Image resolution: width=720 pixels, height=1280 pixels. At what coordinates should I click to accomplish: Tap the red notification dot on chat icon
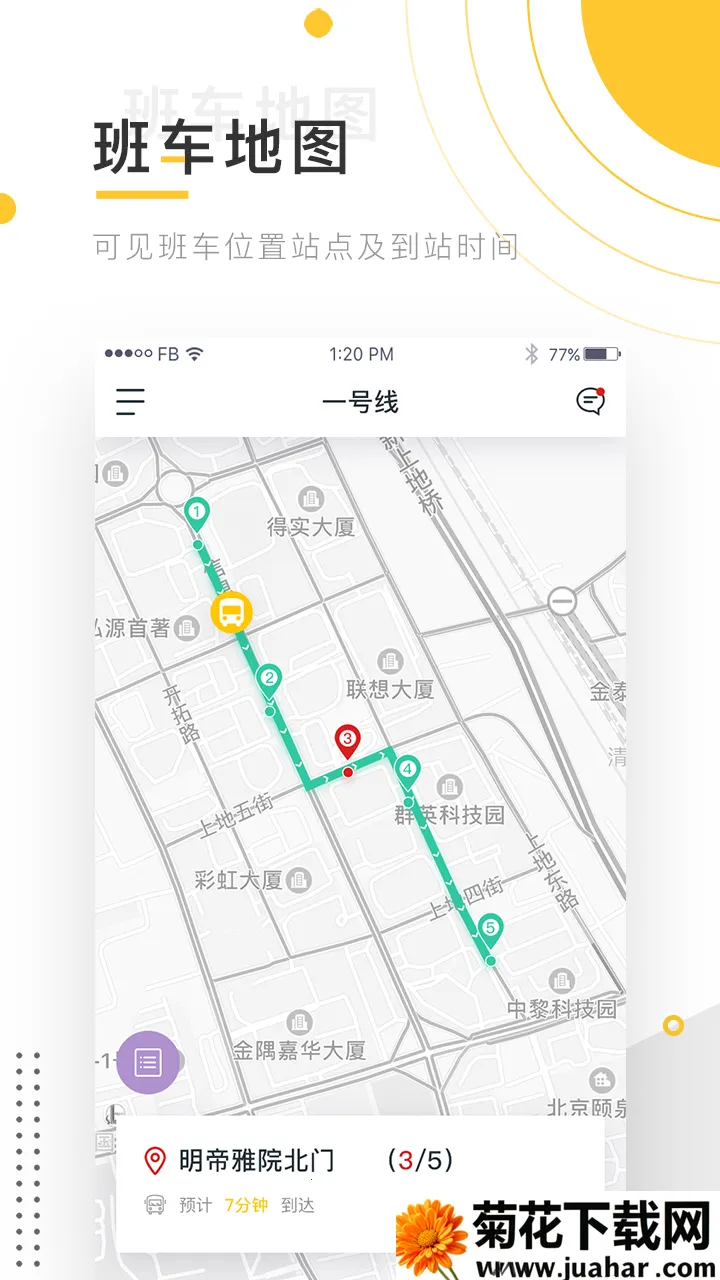[602, 392]
